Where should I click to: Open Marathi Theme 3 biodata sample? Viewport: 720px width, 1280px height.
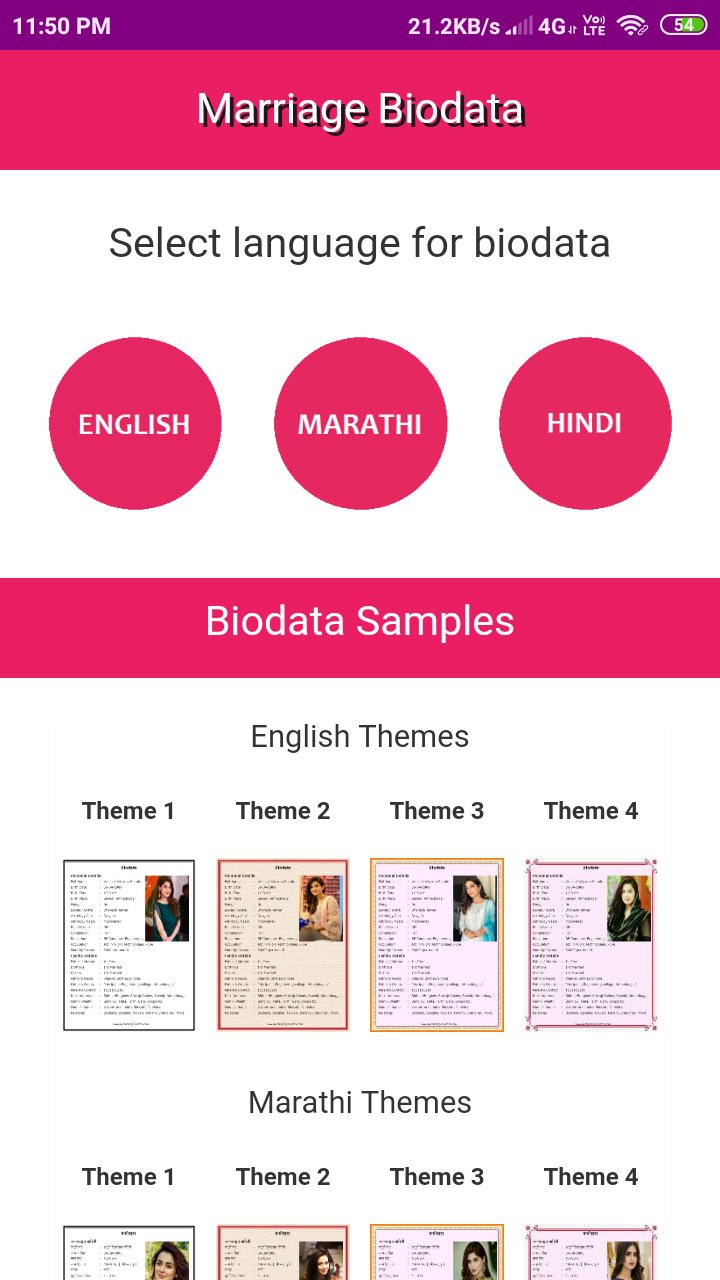click(437, 1255)
